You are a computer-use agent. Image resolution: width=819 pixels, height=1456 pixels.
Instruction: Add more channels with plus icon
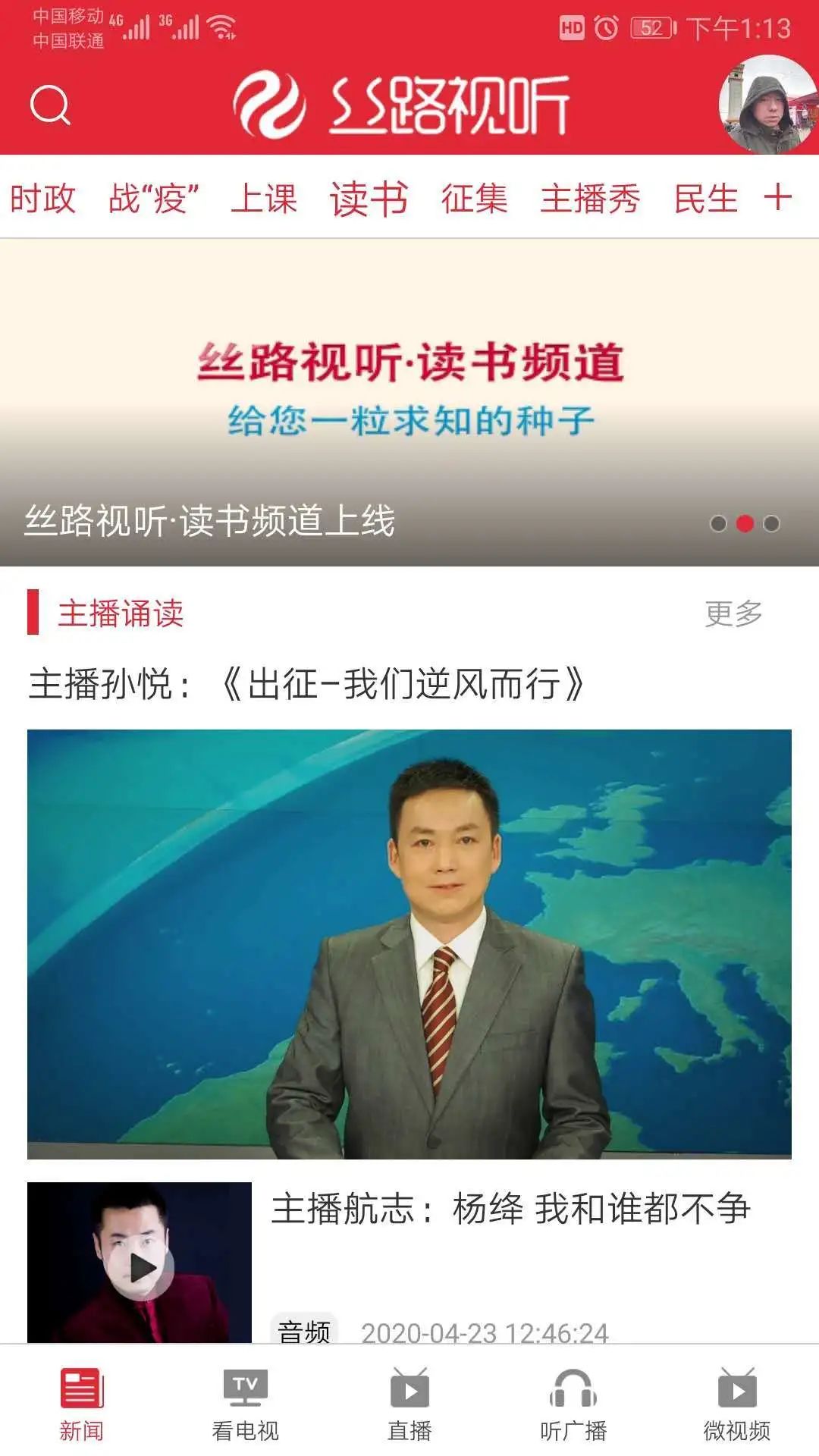(x=778, y=197)
